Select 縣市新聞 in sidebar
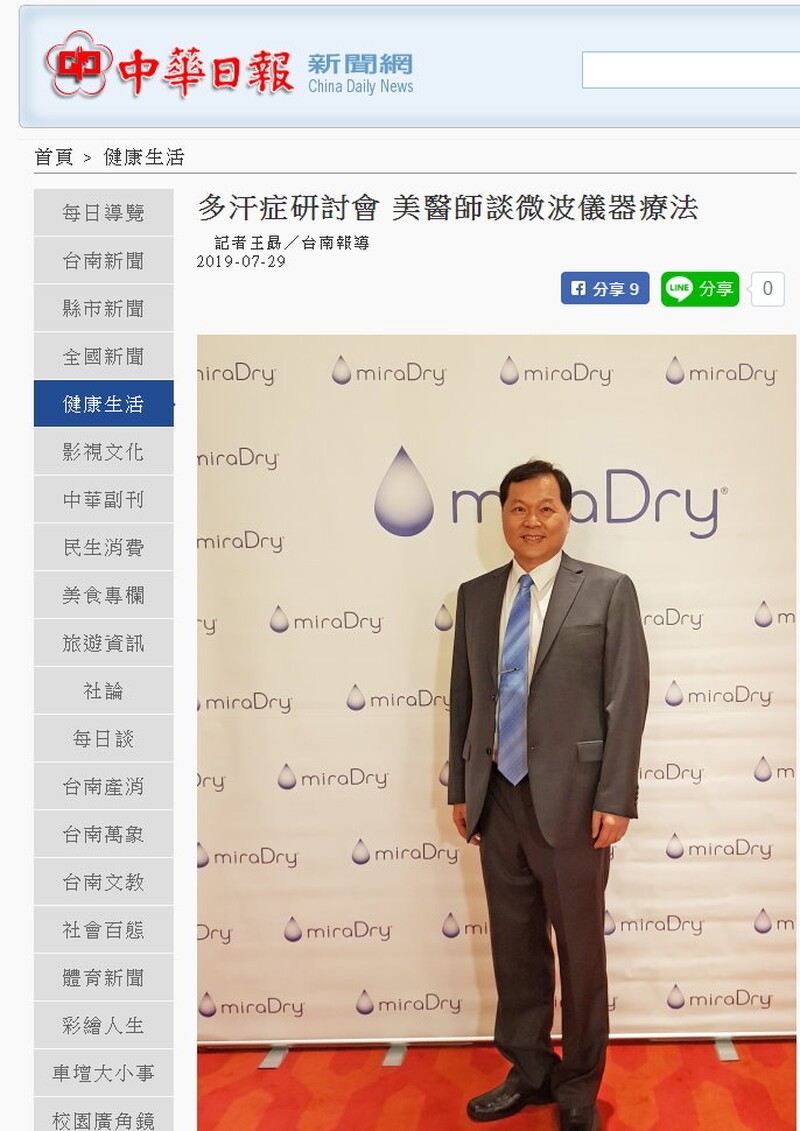The height and width of the screenshot is (1131, 800). [103, 309]
